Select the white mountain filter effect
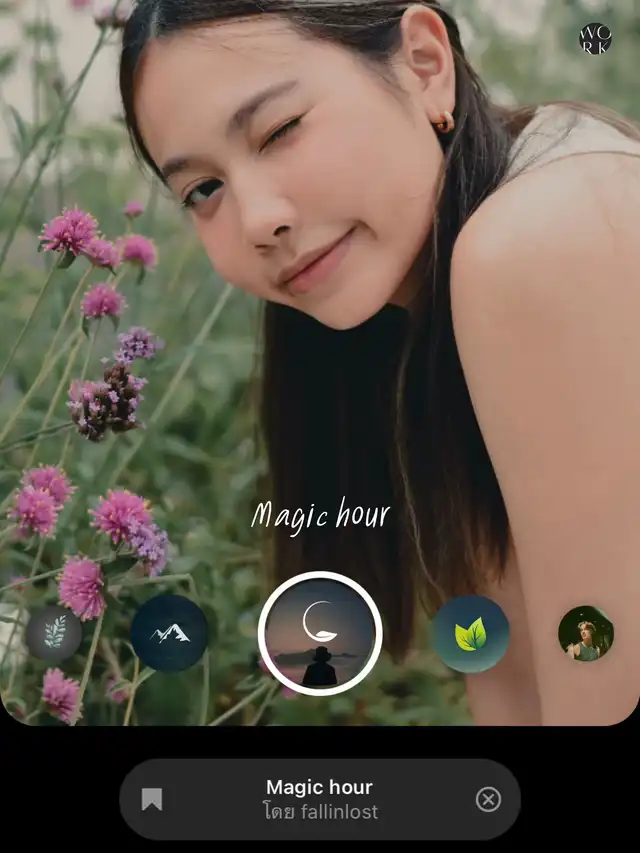The image size is (640, 853). click(x=169, y=633)
